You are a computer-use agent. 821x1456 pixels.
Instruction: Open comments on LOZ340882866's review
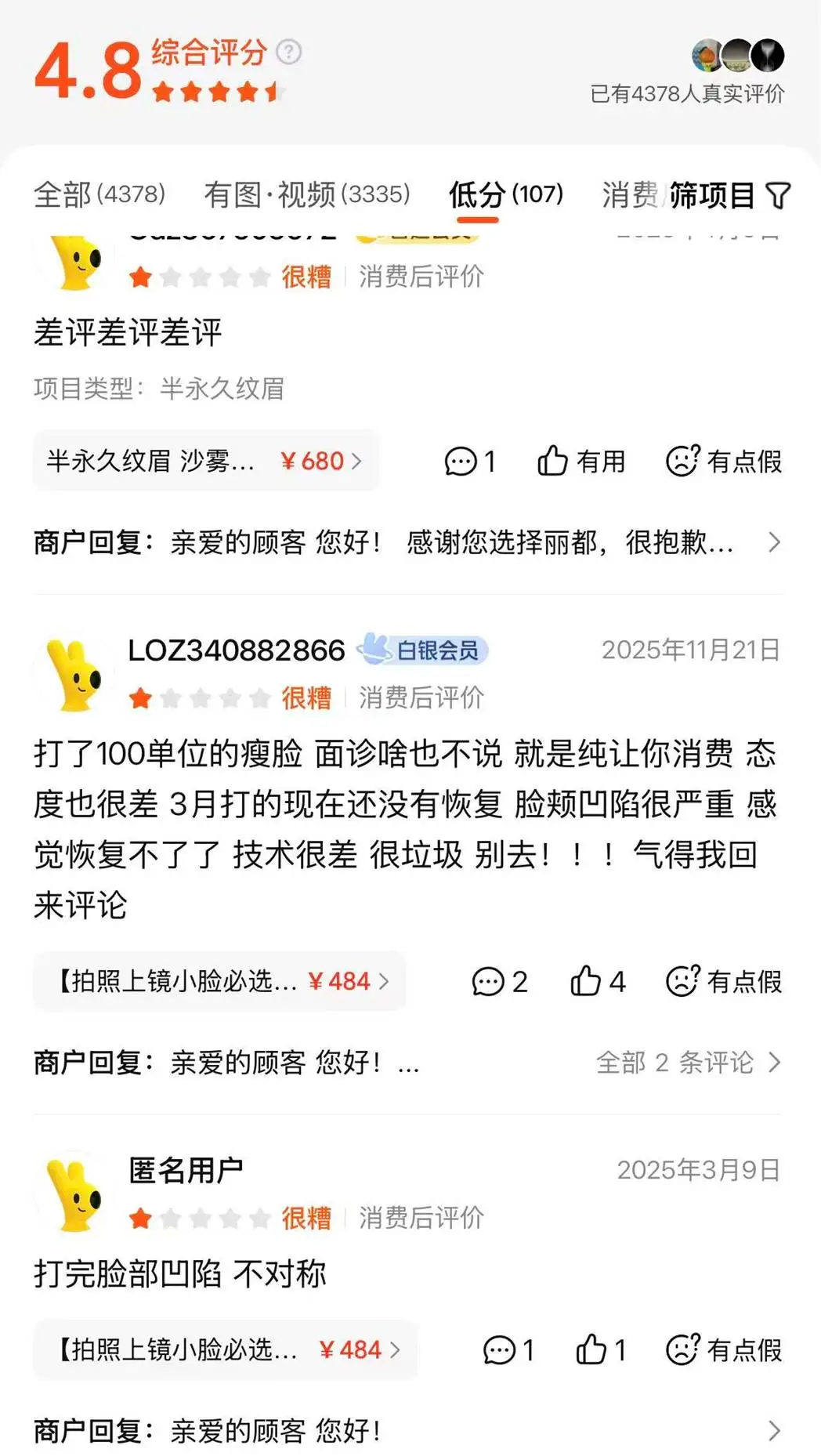pyautogui.click(x=499, y=981)
